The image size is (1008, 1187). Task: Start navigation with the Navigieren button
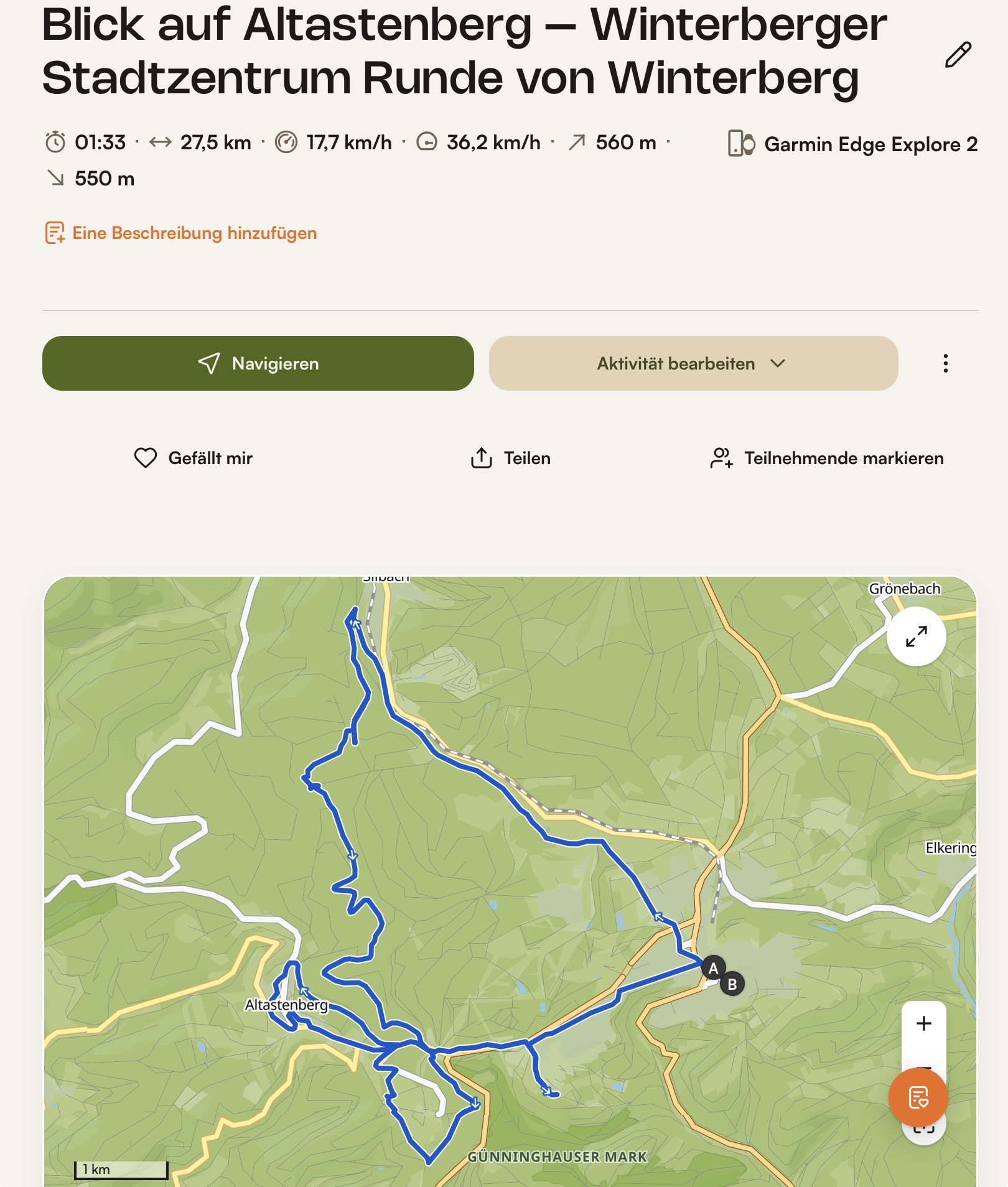(258, 363)
